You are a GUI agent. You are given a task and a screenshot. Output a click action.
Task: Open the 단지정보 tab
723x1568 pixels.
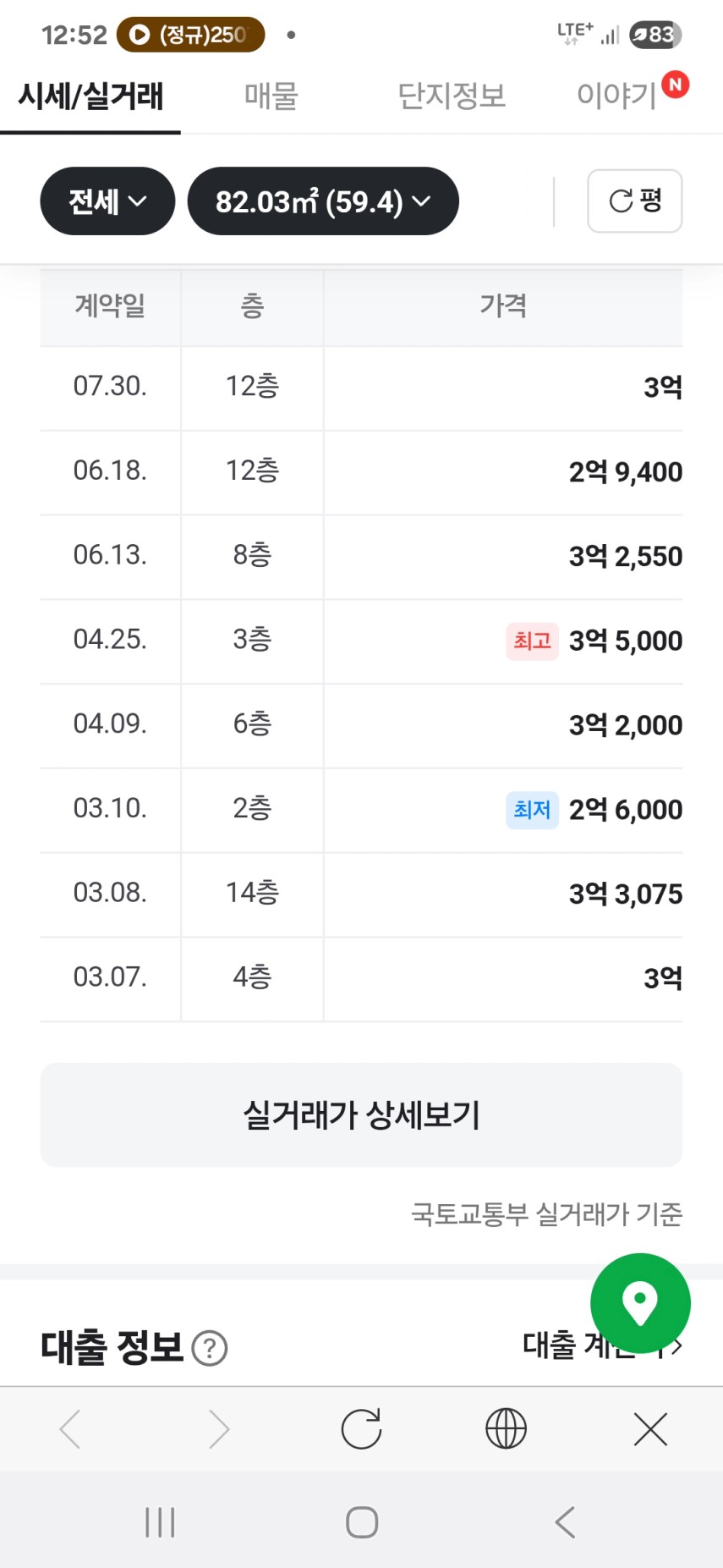pyautogui.click(x=452, y=96)
